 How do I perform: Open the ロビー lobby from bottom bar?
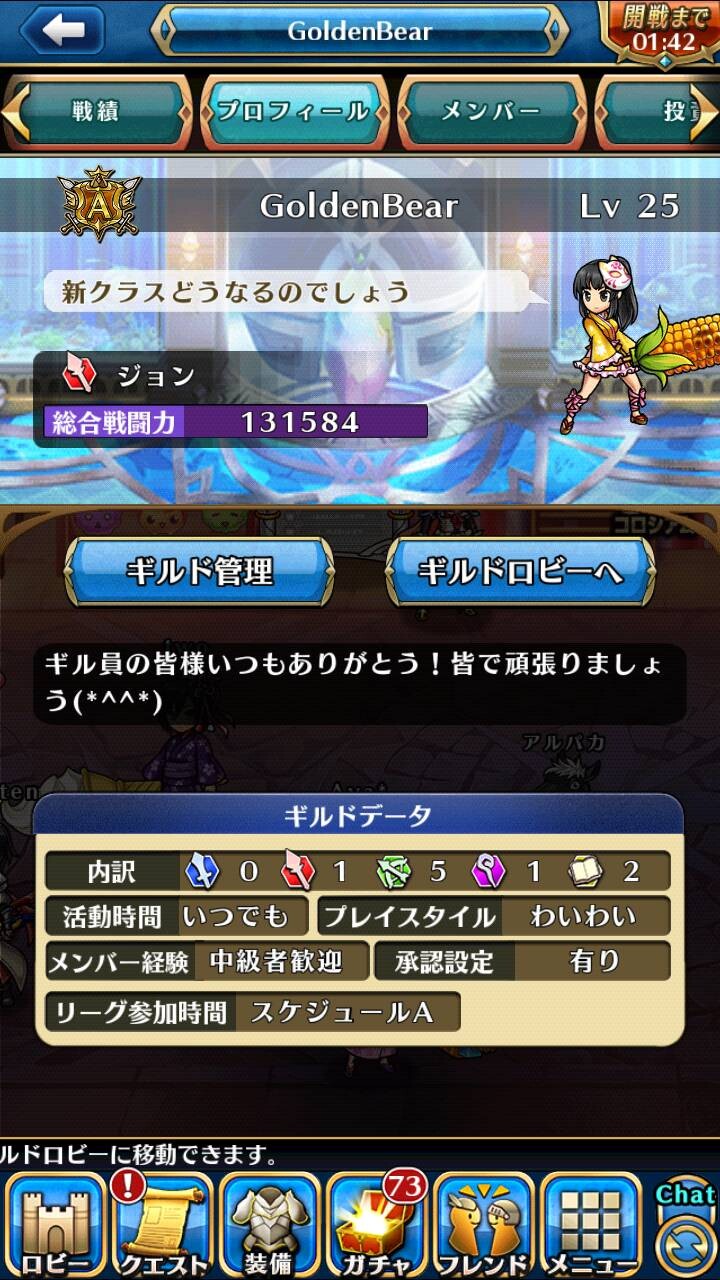55,1227
